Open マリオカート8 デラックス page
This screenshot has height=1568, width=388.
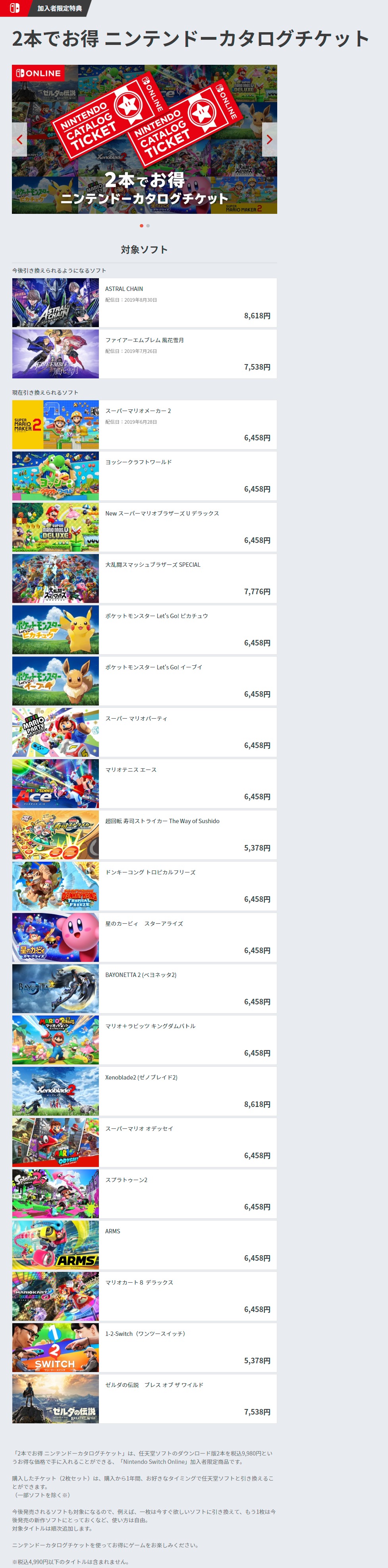(144, 1296)
